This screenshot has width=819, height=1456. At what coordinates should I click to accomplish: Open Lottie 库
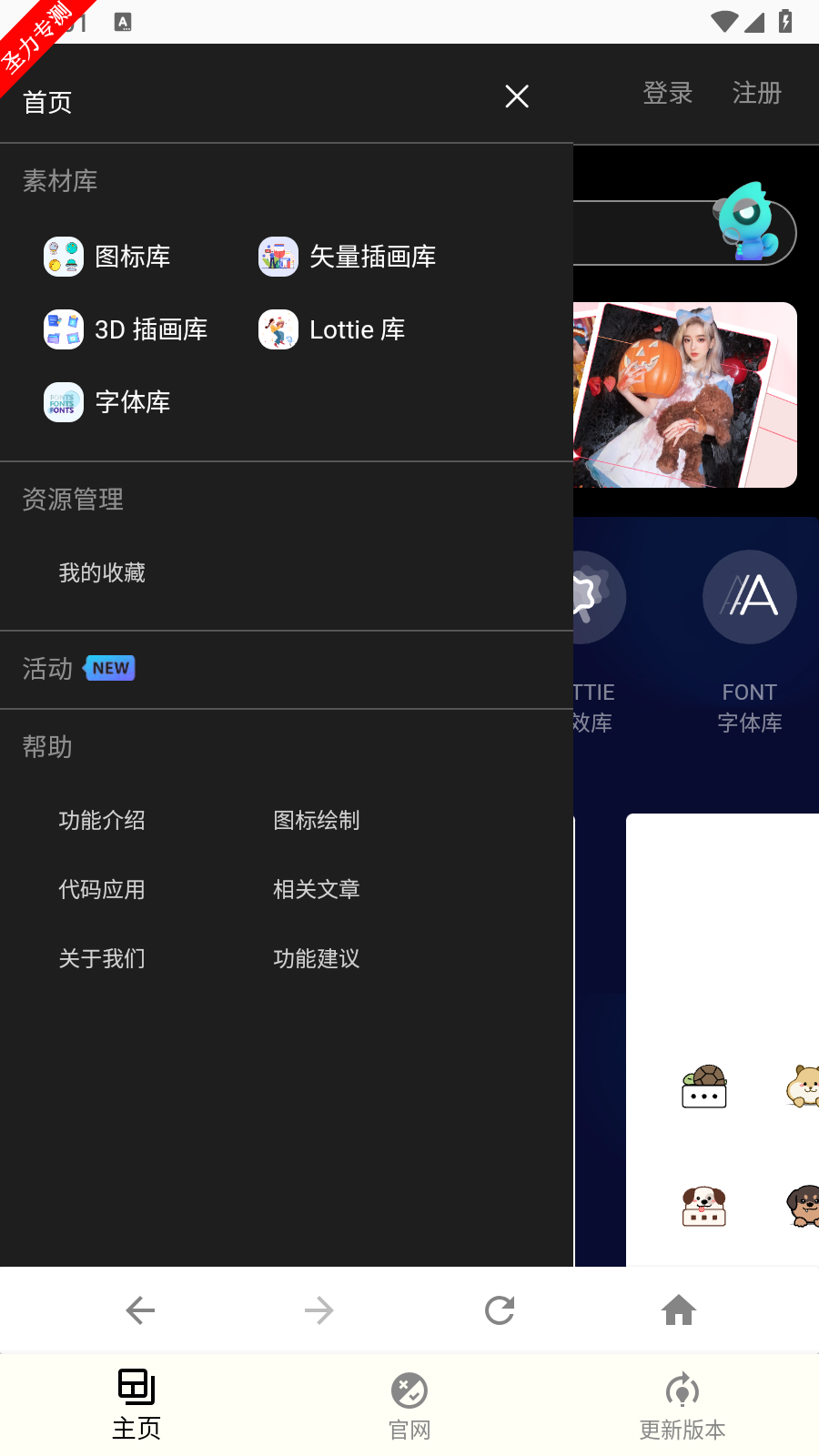point(333,329)
